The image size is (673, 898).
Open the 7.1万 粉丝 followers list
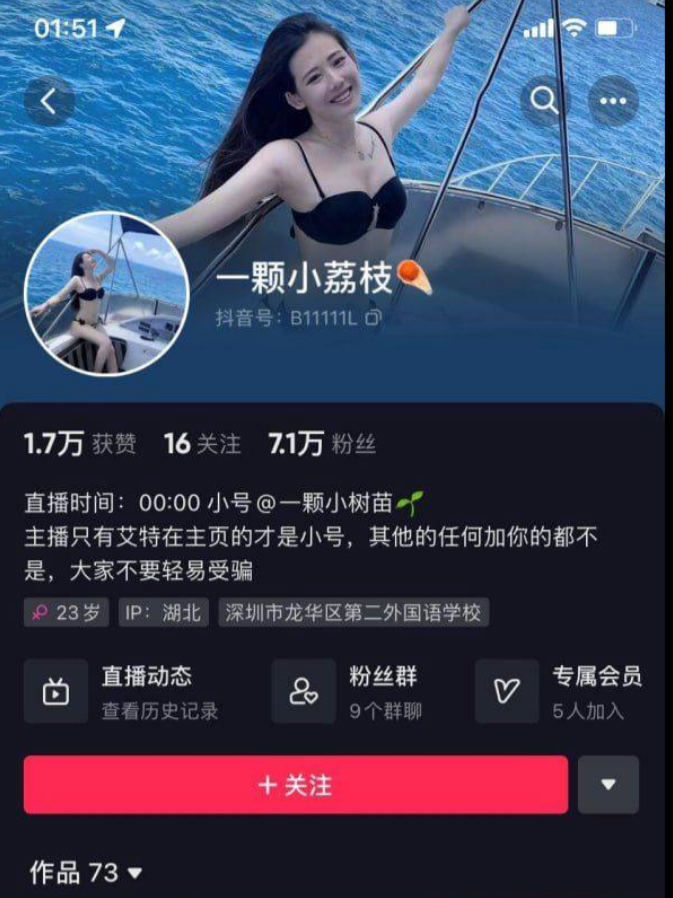point(322,444)
